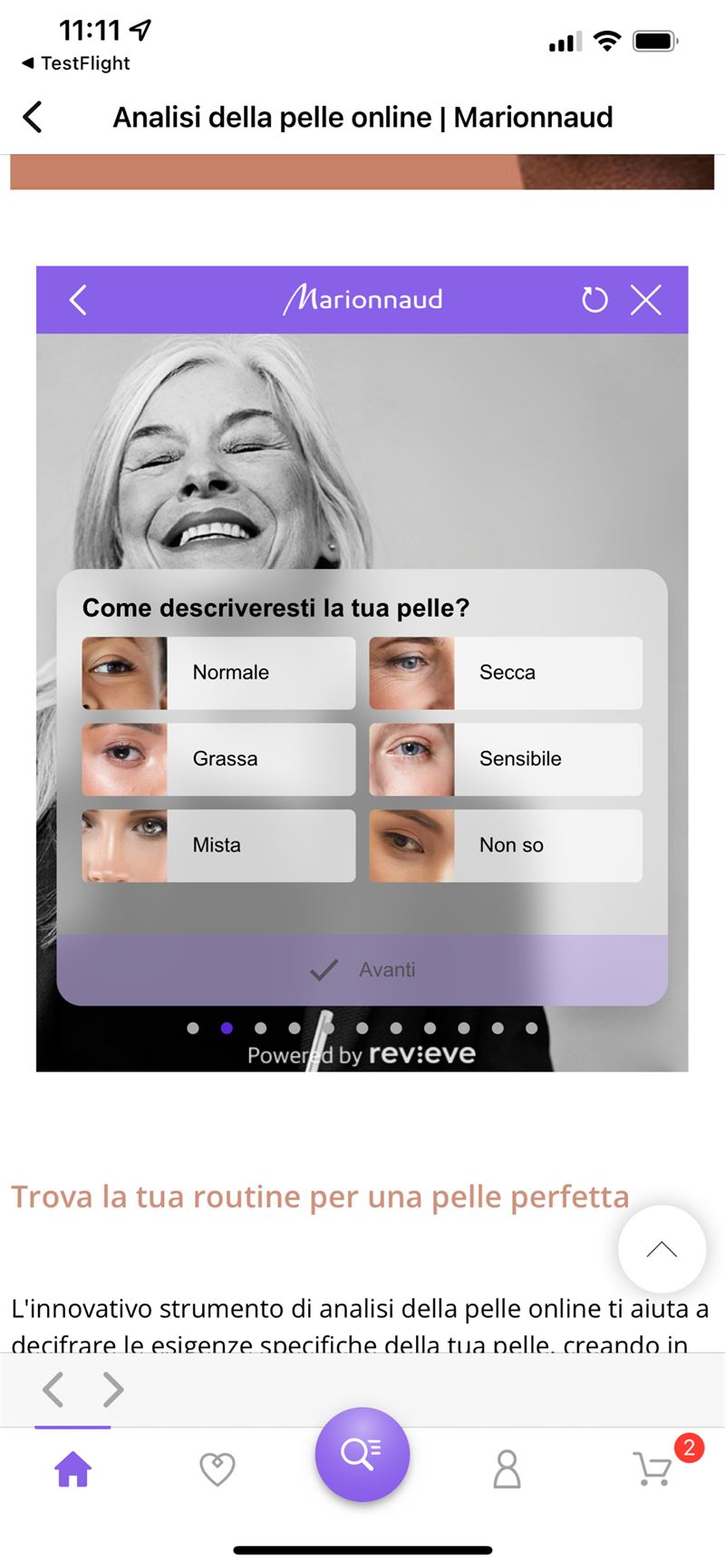Switch to the account profile tab

507,1469
